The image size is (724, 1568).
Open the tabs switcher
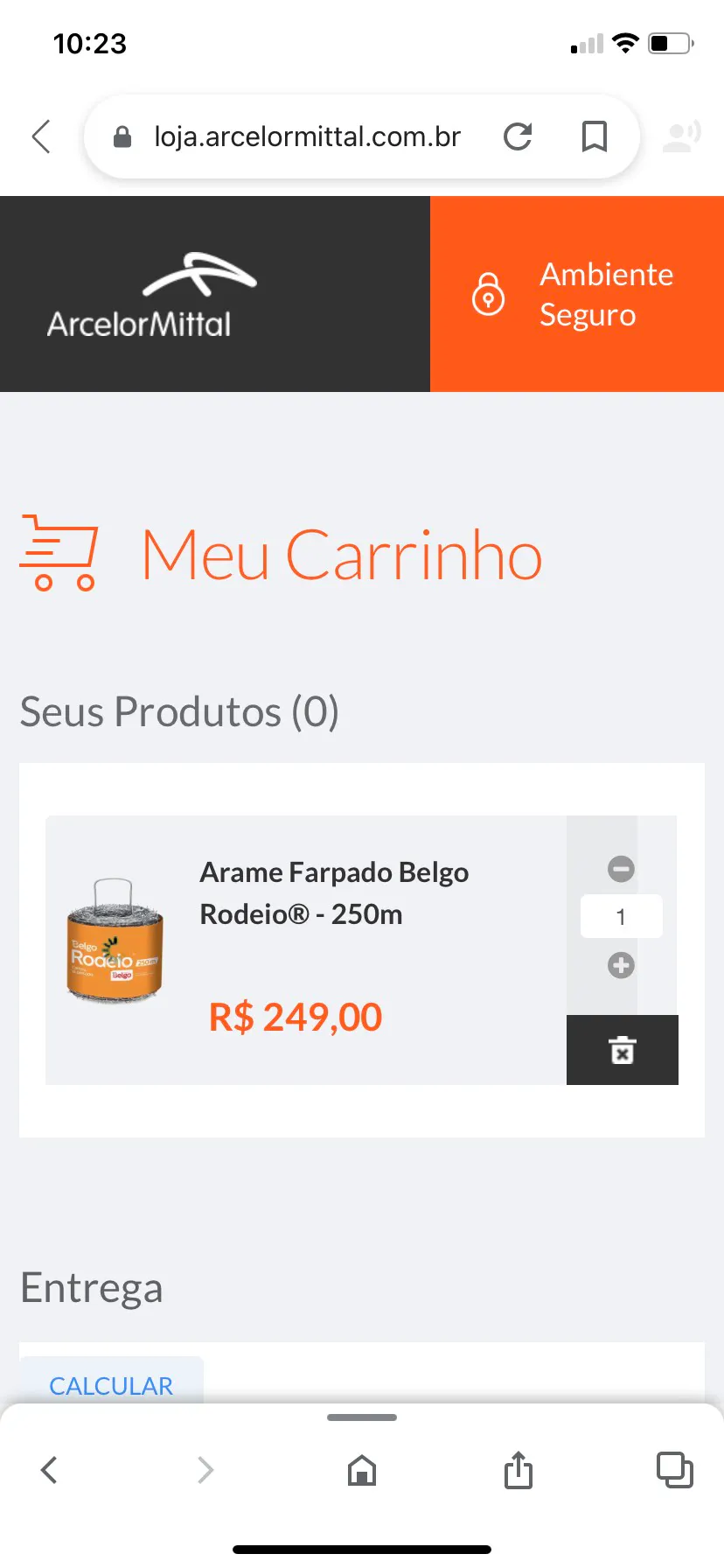674,1470
